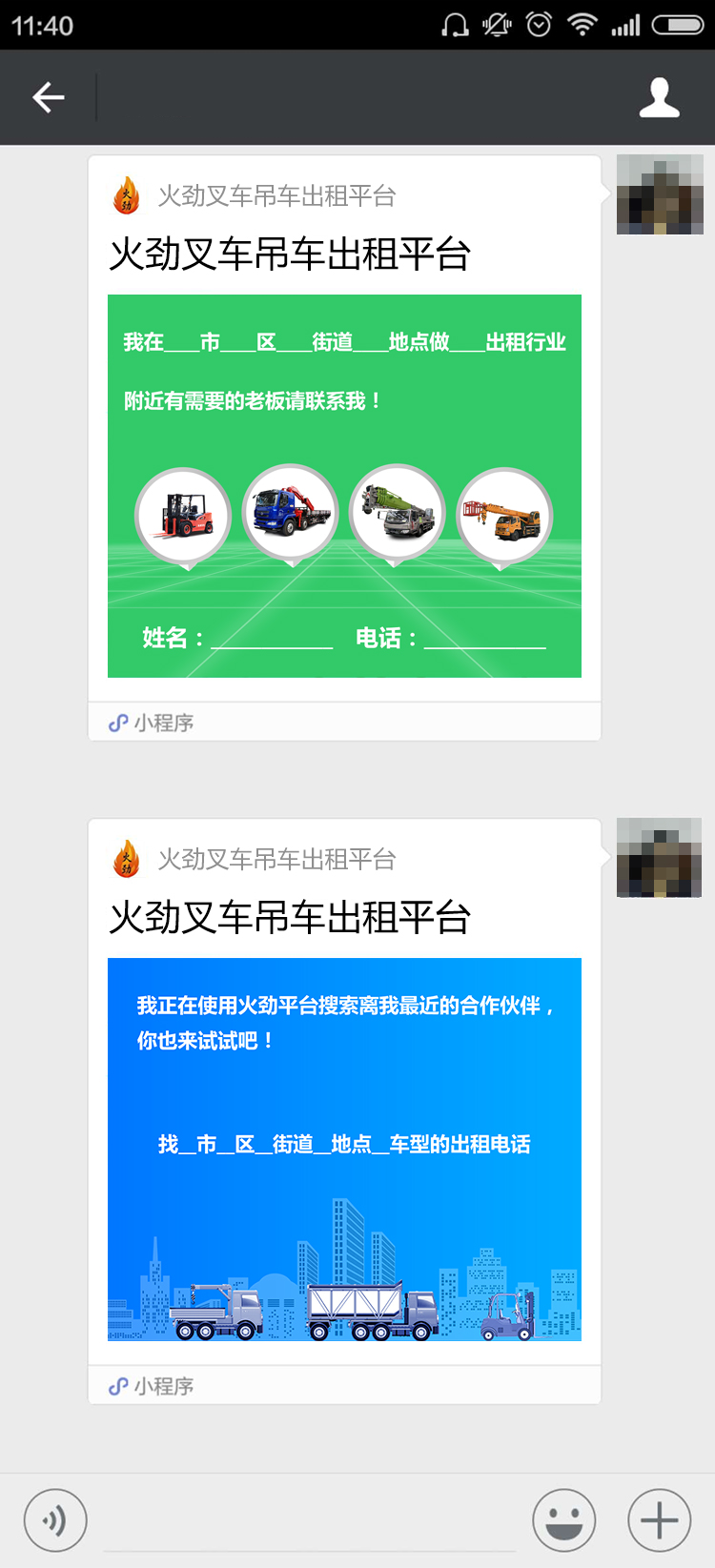View sender avatar beside the green card
The image size is (715, 1568).
(x=660, y=194)
